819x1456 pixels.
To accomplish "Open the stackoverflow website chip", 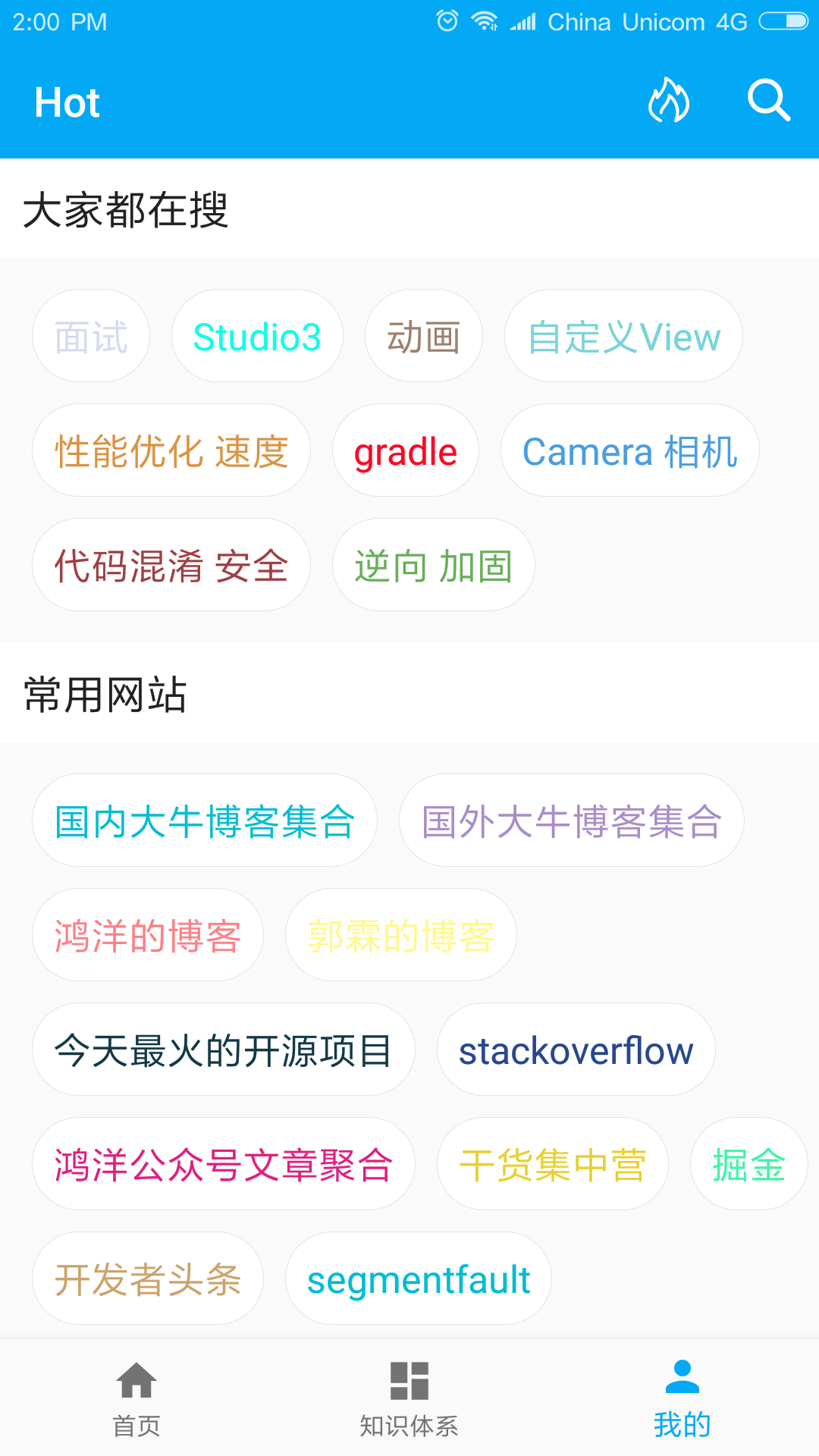I will click(x=576, y=1050).
